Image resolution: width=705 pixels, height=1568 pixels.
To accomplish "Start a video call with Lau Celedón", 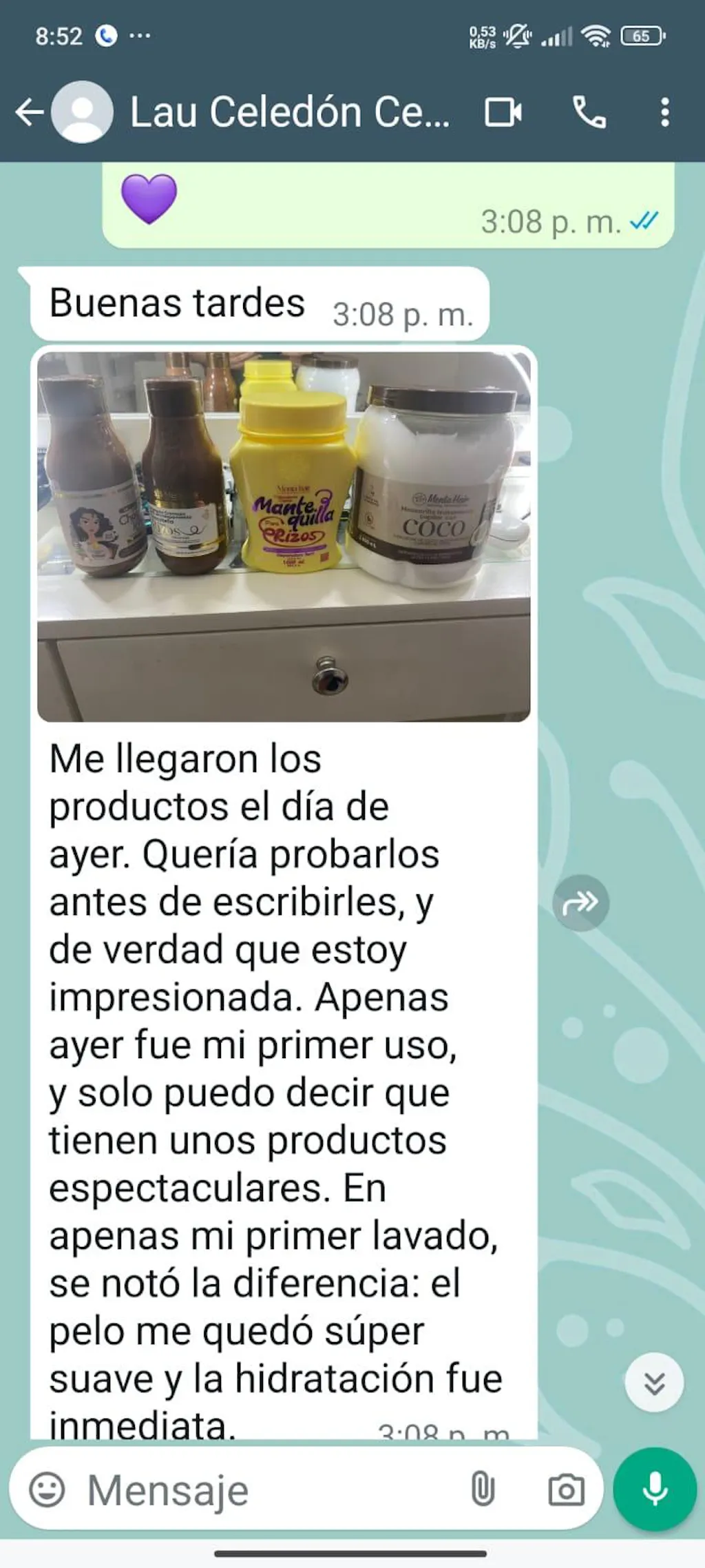I will tap(503, 112).
